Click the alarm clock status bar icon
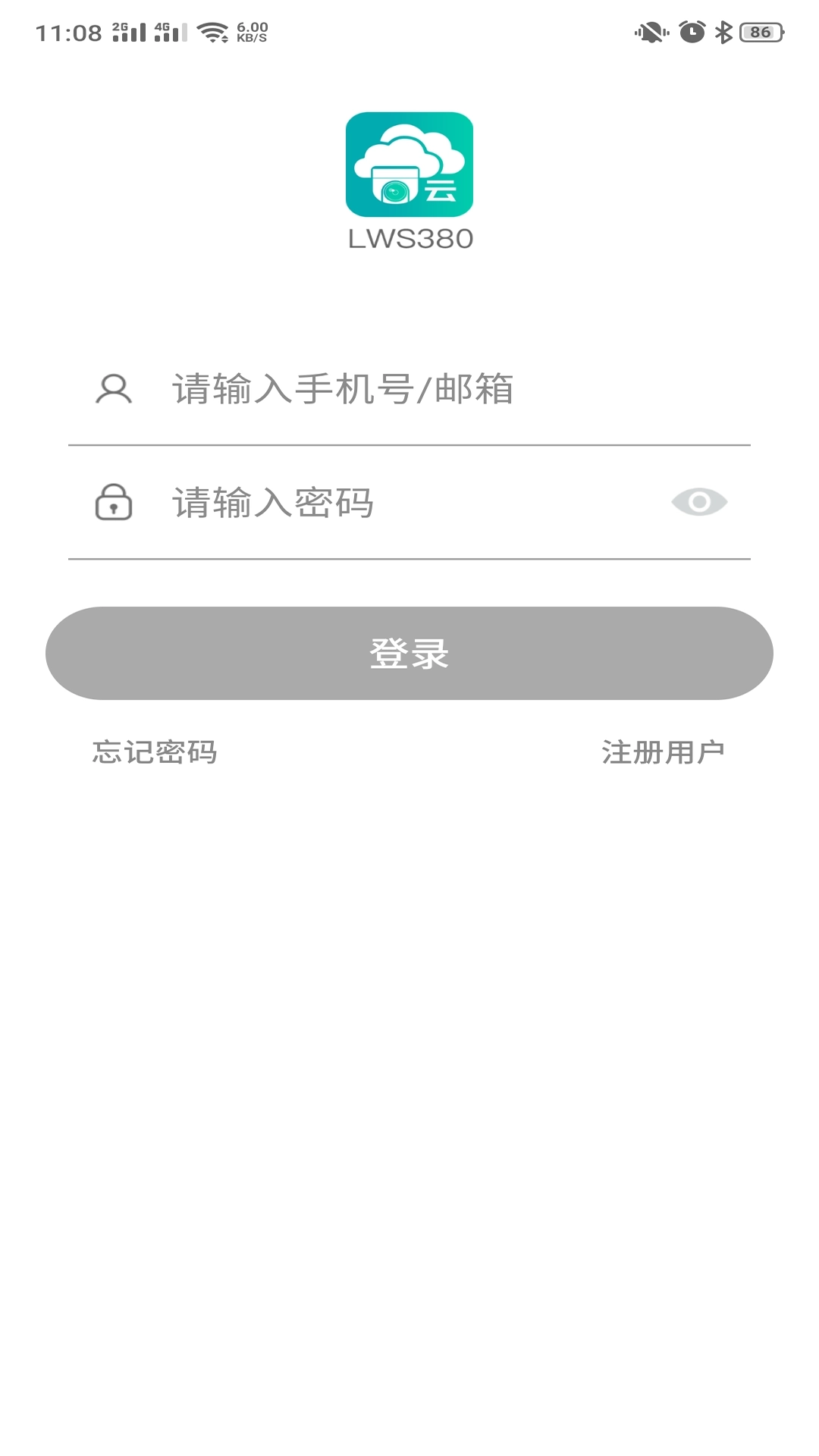819x1456 pixels. pos(691,32)
